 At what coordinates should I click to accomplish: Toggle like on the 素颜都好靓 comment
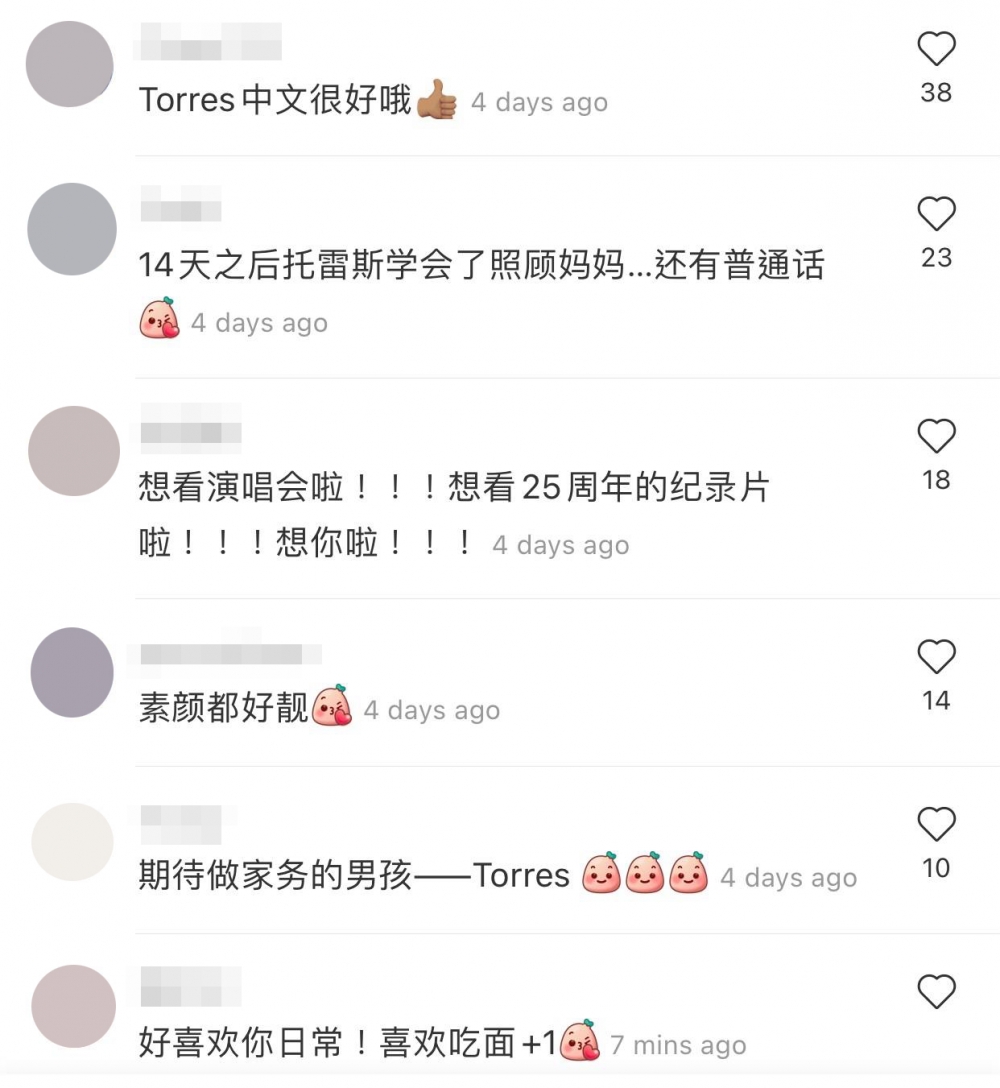[936, 656]
